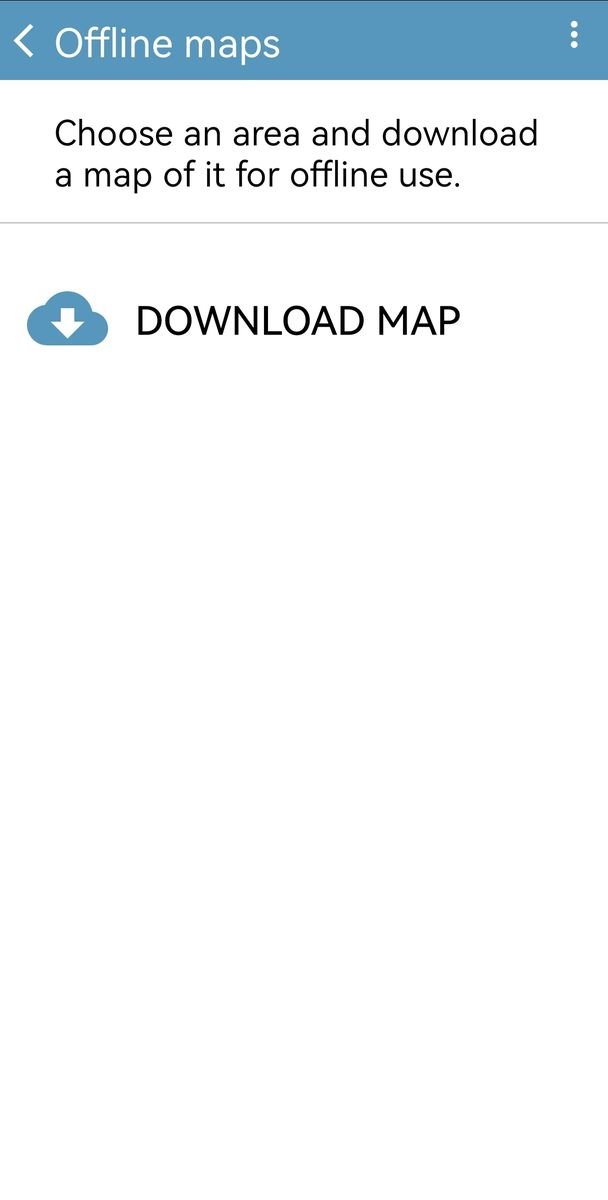Go back from Offline maps
The image size is (608, 1200).
coord(24,42)
